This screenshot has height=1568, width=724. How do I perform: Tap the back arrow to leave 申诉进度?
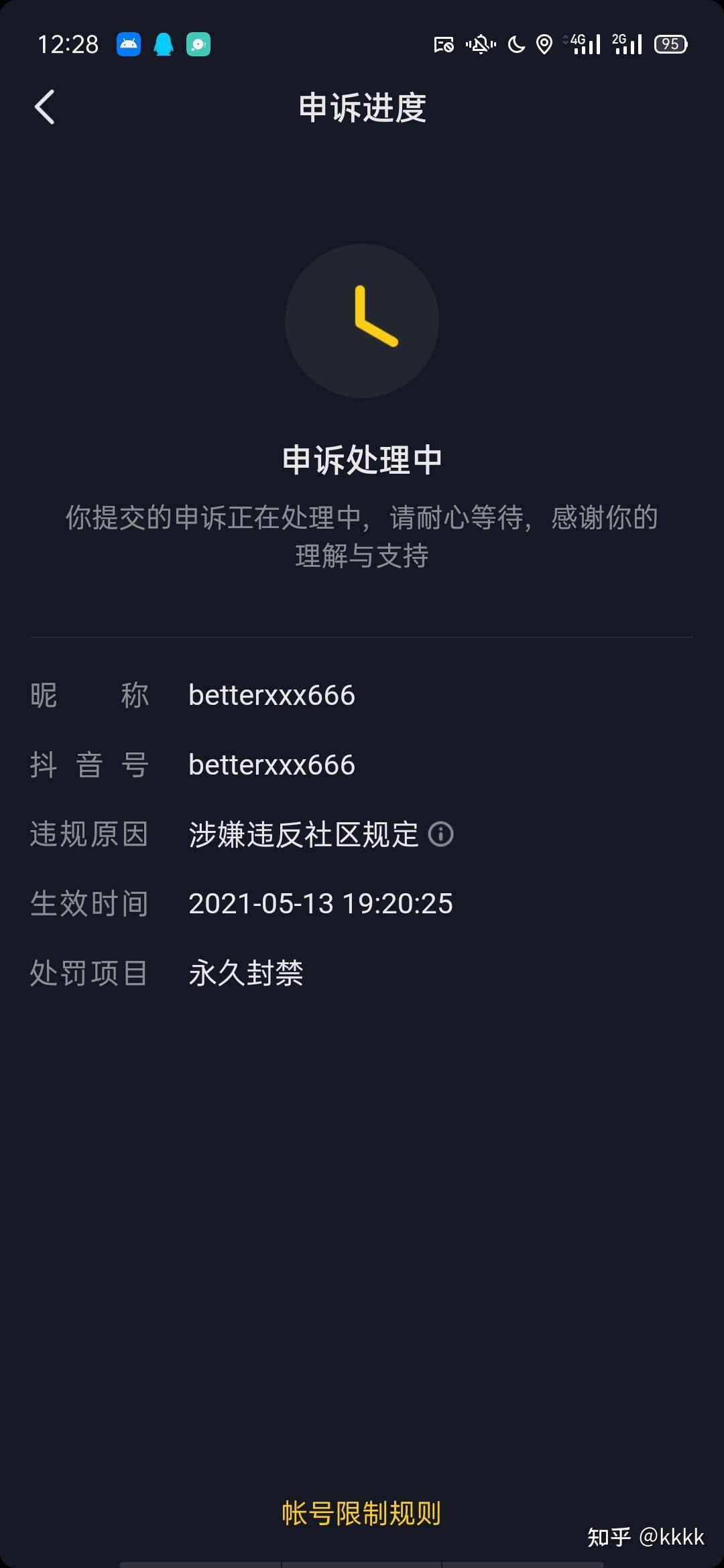(x=44, y=107)
